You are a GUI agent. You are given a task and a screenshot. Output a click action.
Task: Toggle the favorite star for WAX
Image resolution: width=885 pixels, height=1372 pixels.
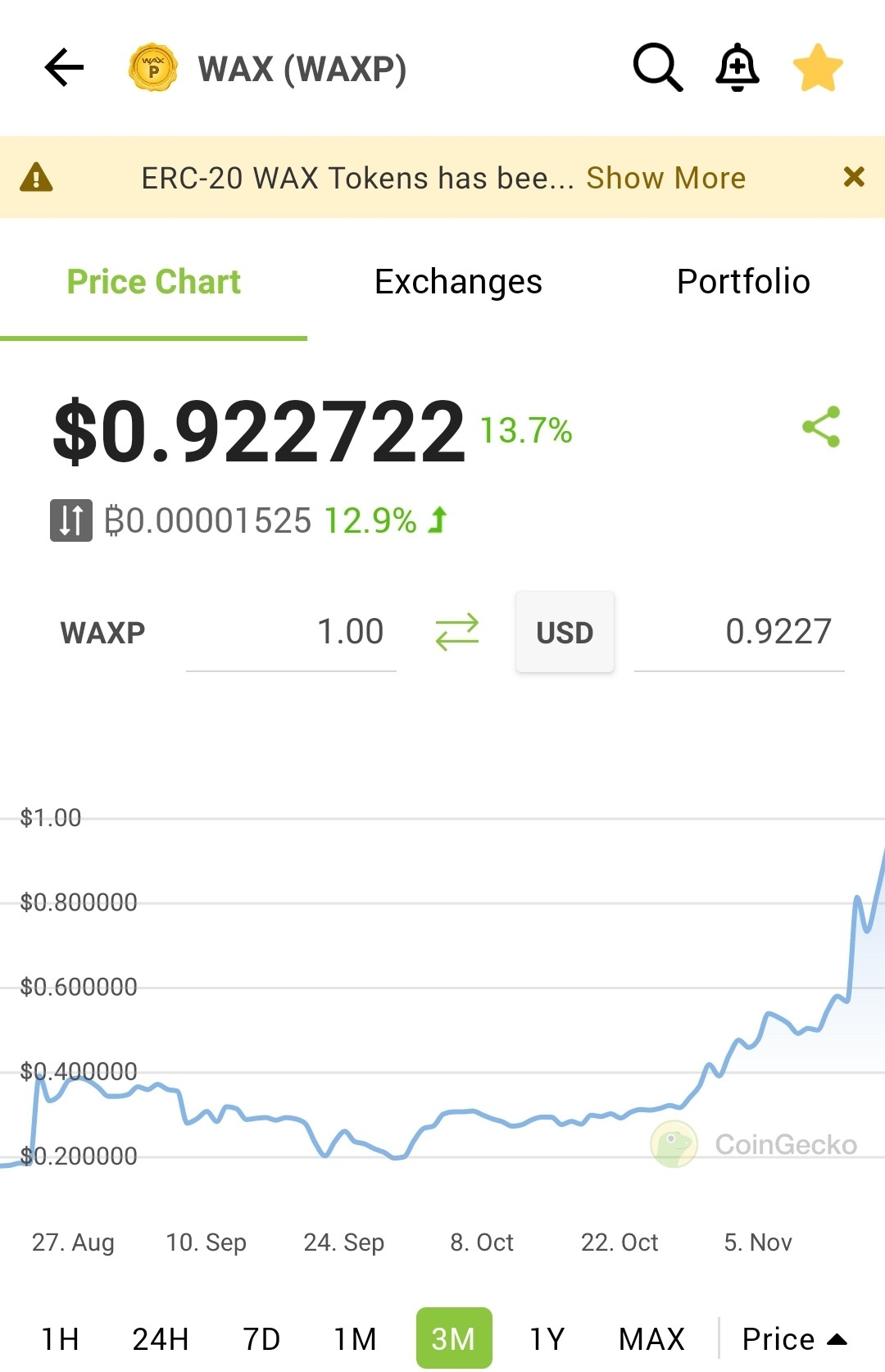818,67
